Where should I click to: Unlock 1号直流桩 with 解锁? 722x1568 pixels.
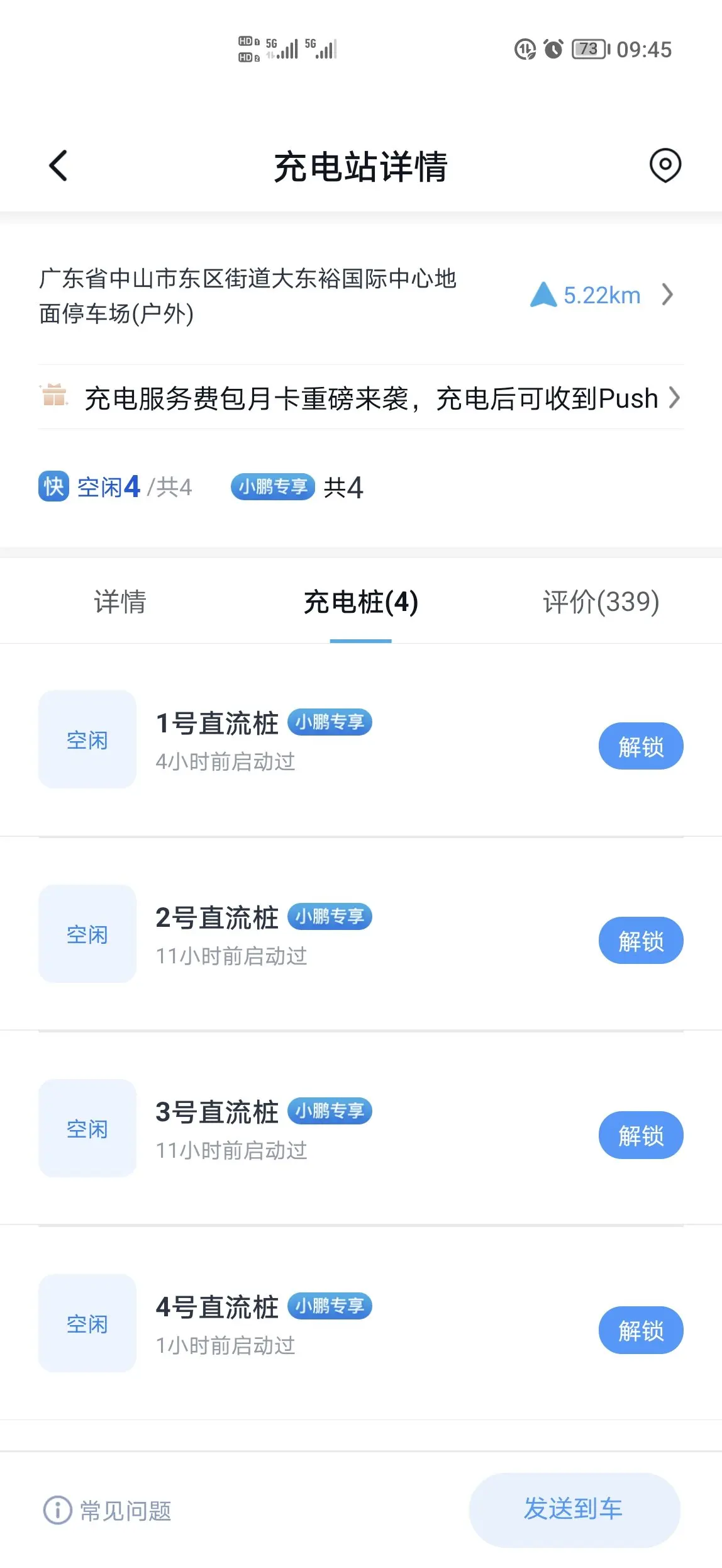click(x=641, y=746)
